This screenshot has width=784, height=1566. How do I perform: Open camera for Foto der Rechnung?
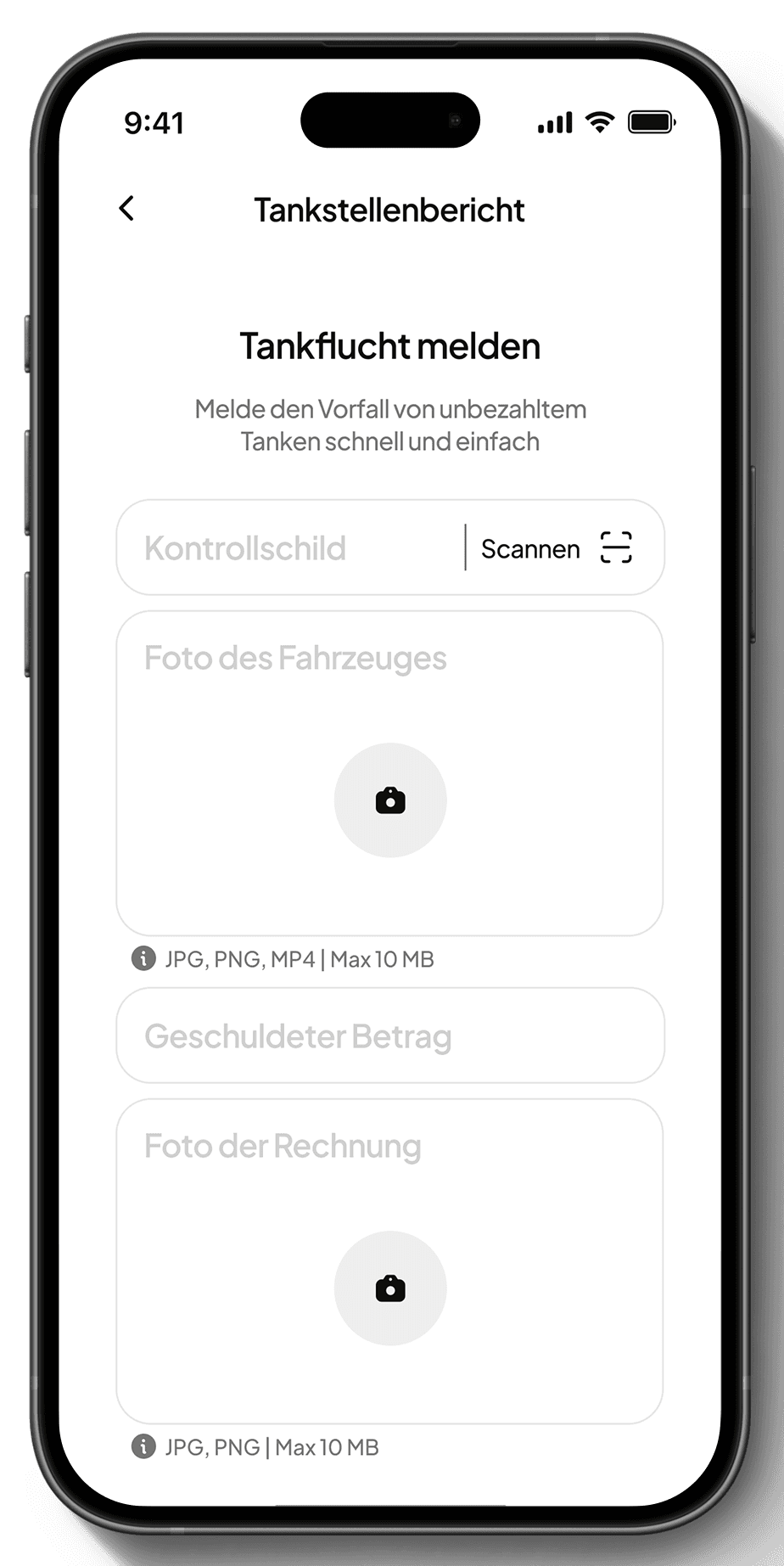(x=390, y=1288)
